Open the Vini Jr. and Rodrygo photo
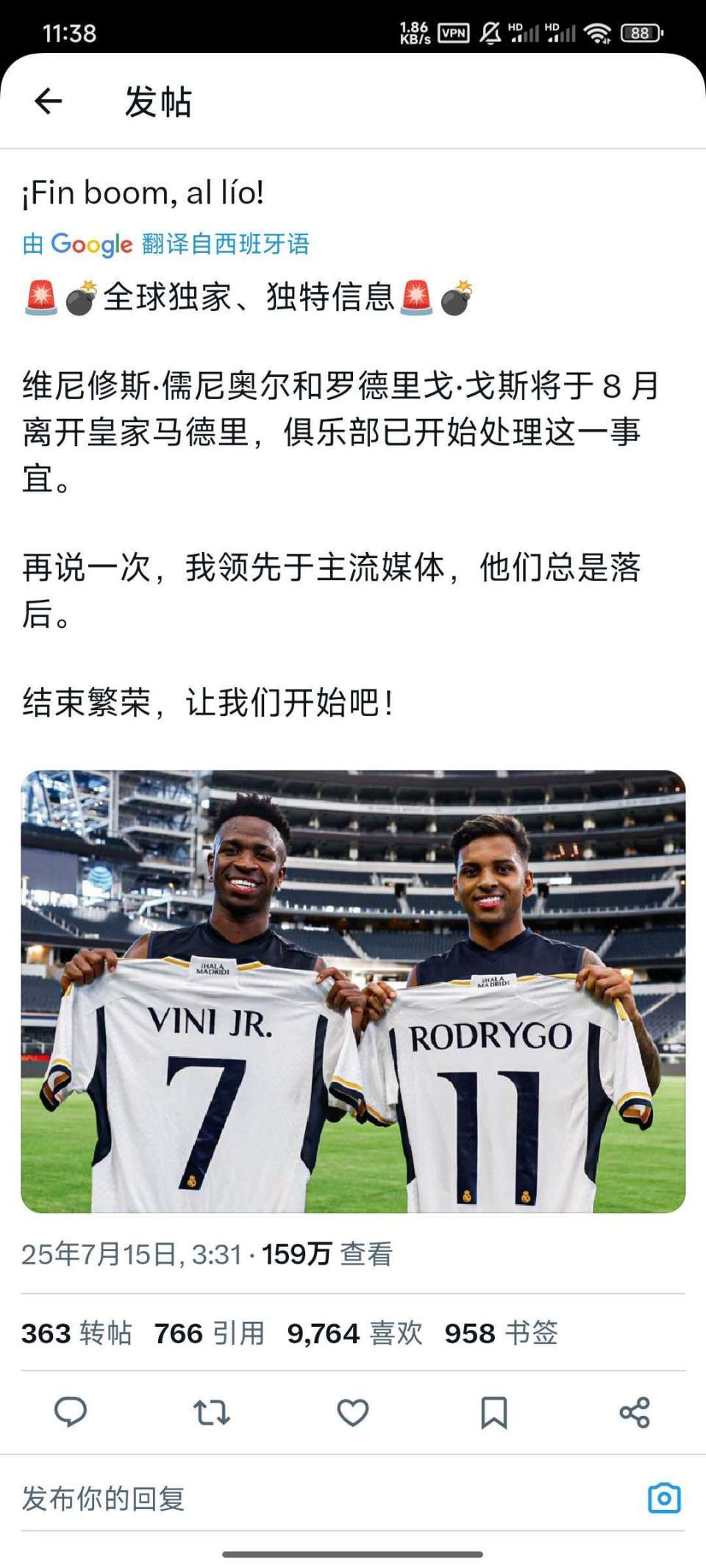 [353, 991]
